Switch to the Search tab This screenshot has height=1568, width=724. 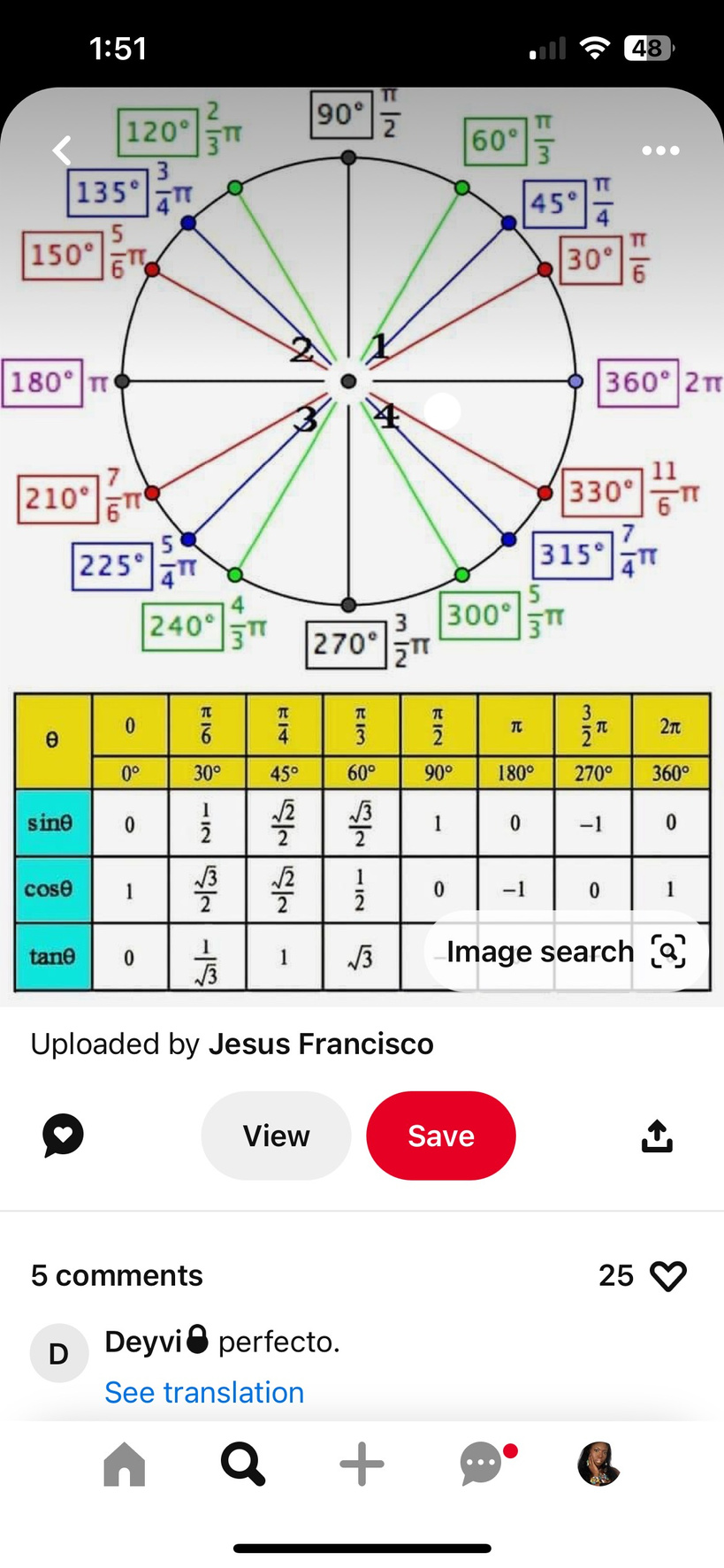pos(242,1465)
